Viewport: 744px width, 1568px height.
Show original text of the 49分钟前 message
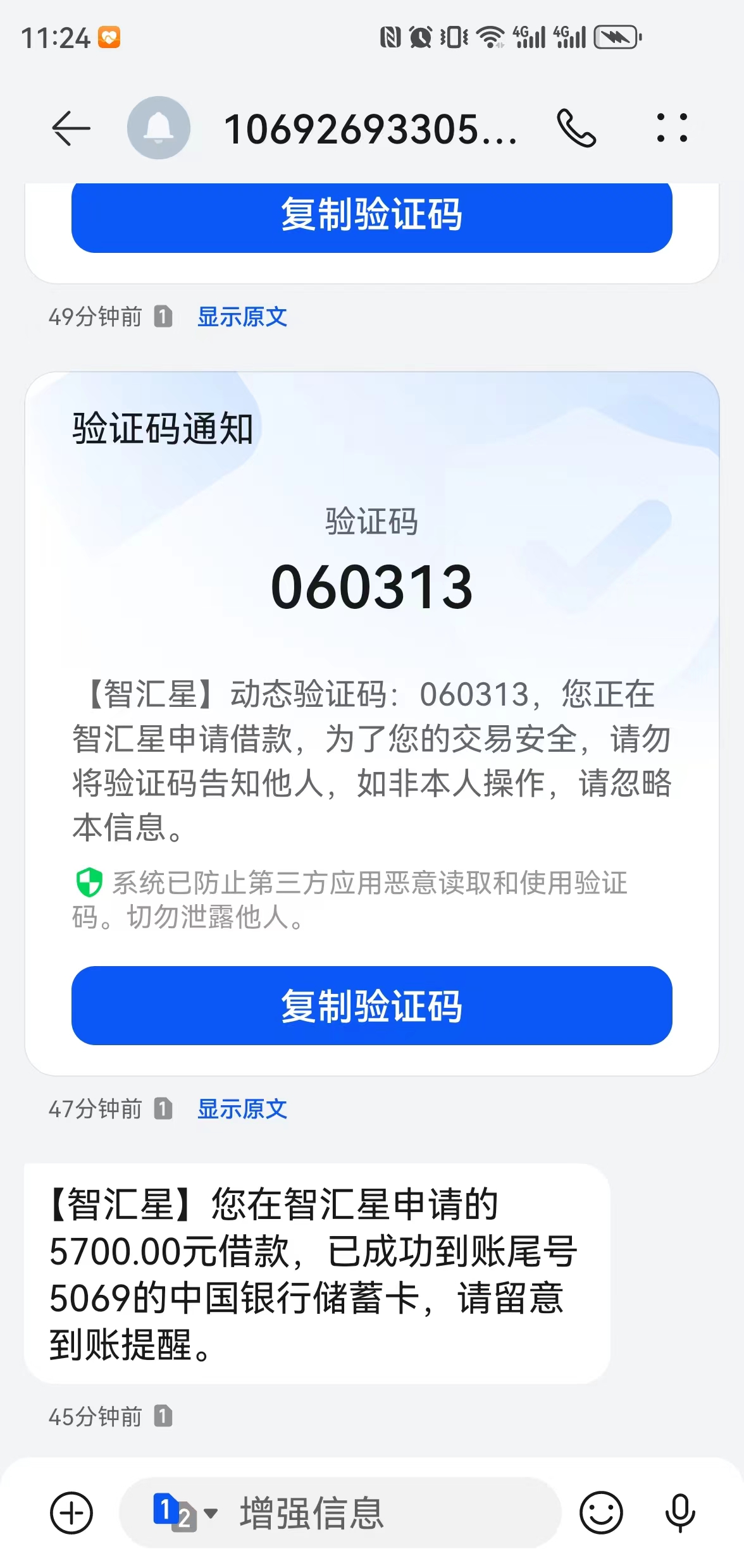242,317
